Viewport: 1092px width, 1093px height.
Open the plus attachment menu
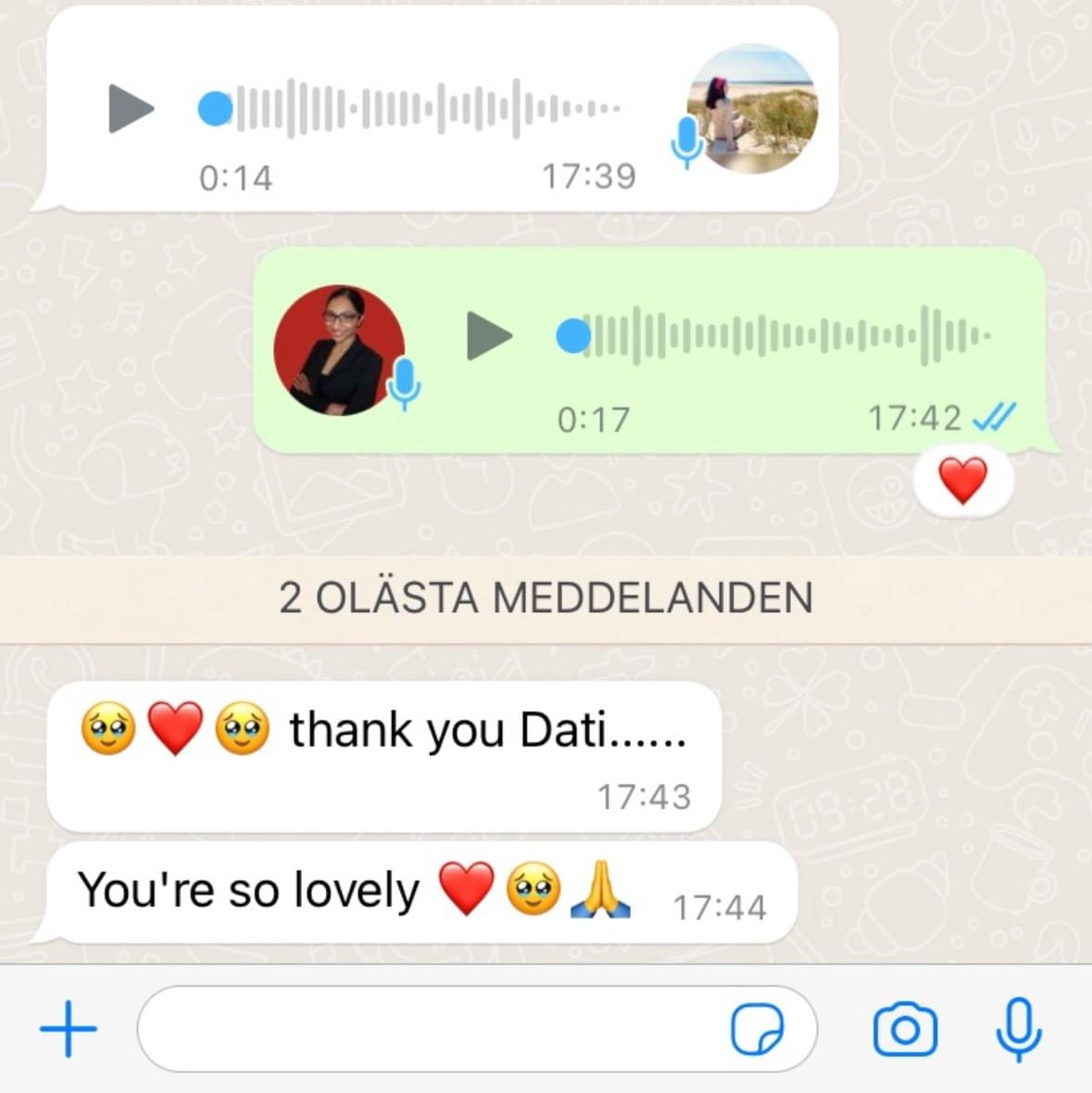point(69,1029)
